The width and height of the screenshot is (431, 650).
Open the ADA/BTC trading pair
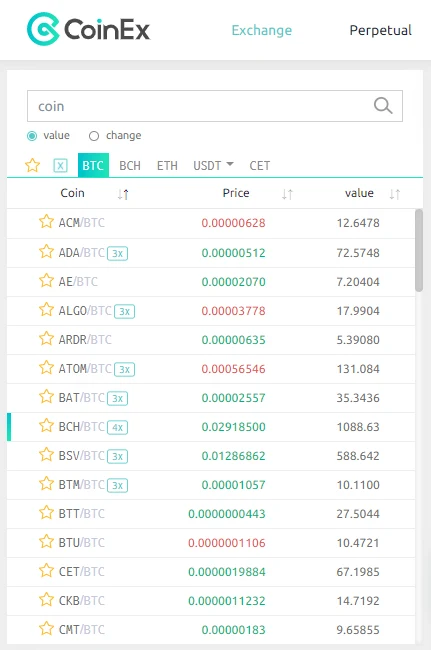pos(211,252)
